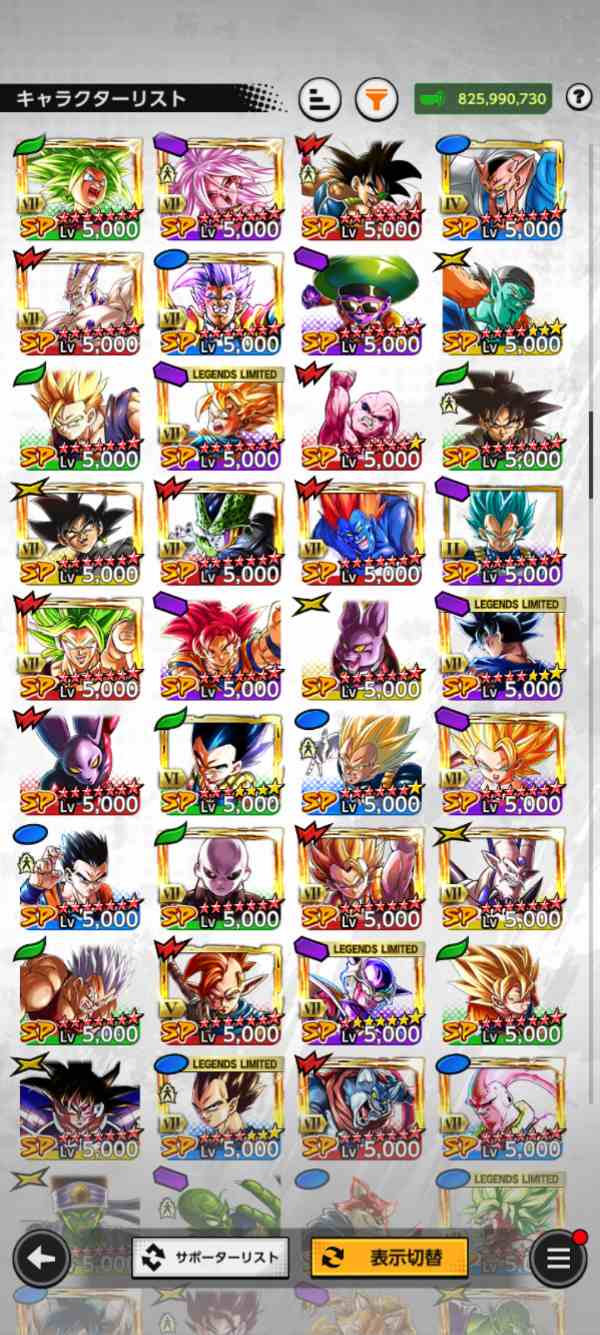
Task: Tap the help question mark icon
Action: point(578,97)
